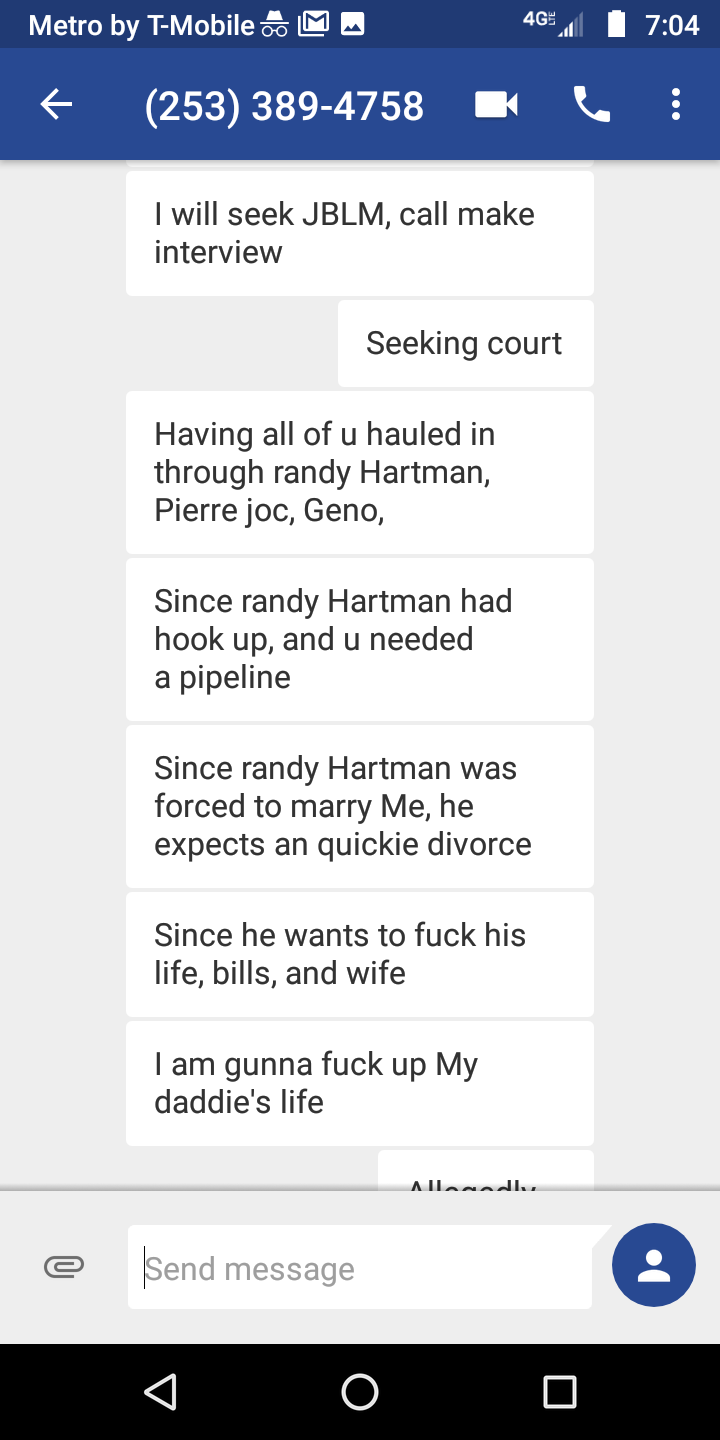Select the 'I will seek JBLM' message bubble
This screenshot has height=1440, width=720.
(359, 232)
